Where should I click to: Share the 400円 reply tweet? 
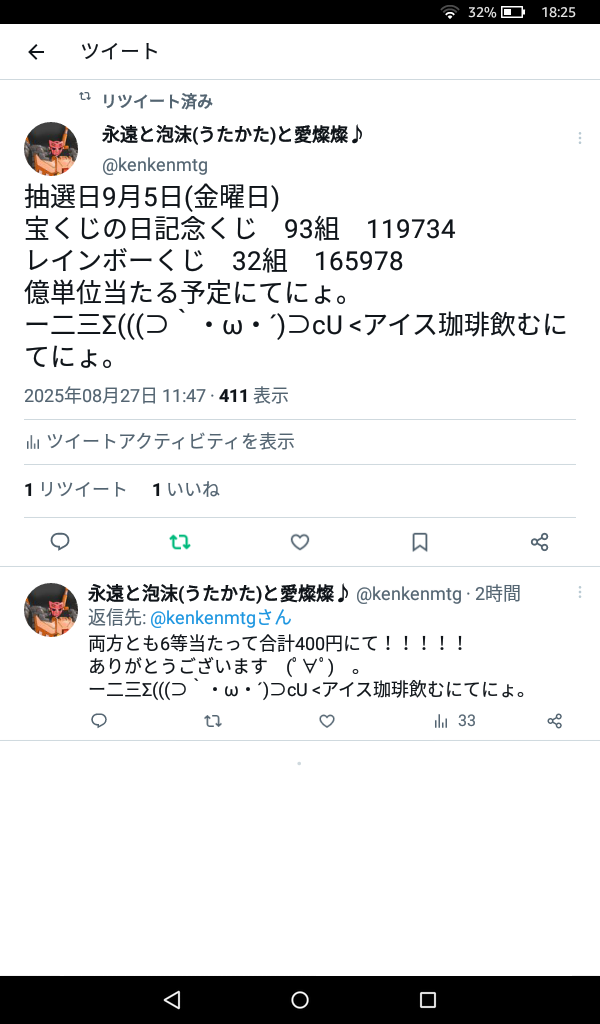pos(555,720)
